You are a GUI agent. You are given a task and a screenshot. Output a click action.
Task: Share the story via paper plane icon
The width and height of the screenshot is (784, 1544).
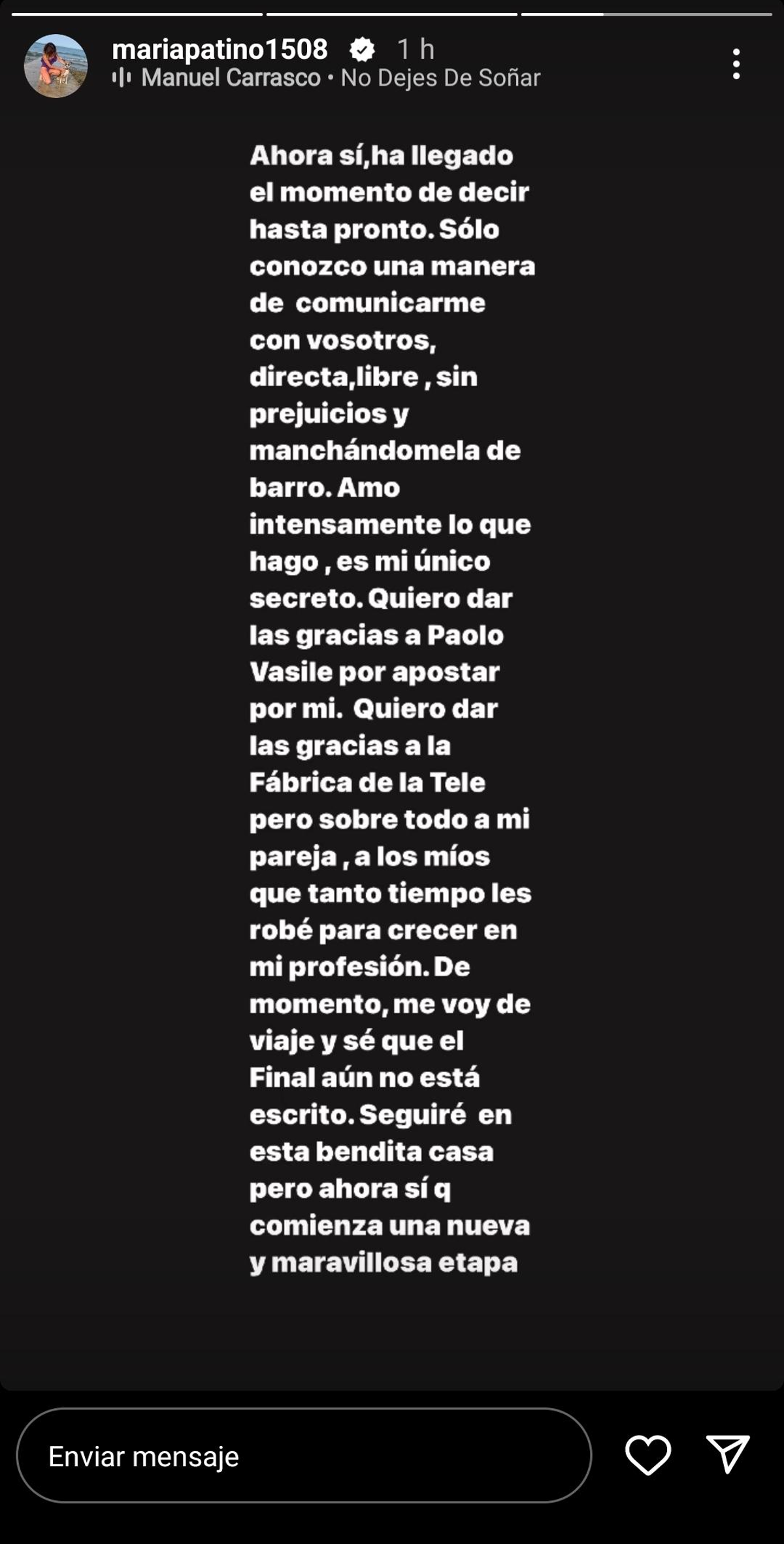click(728, 1454)
